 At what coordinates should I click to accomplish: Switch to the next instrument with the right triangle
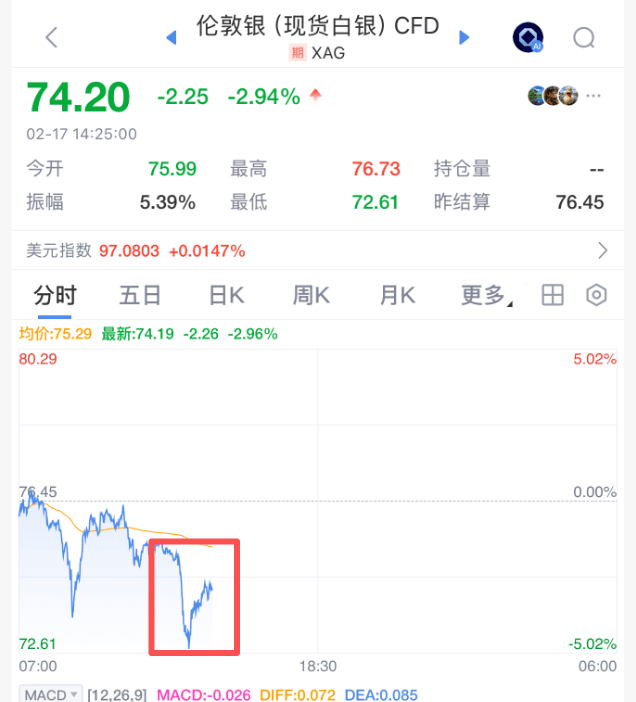464,38
